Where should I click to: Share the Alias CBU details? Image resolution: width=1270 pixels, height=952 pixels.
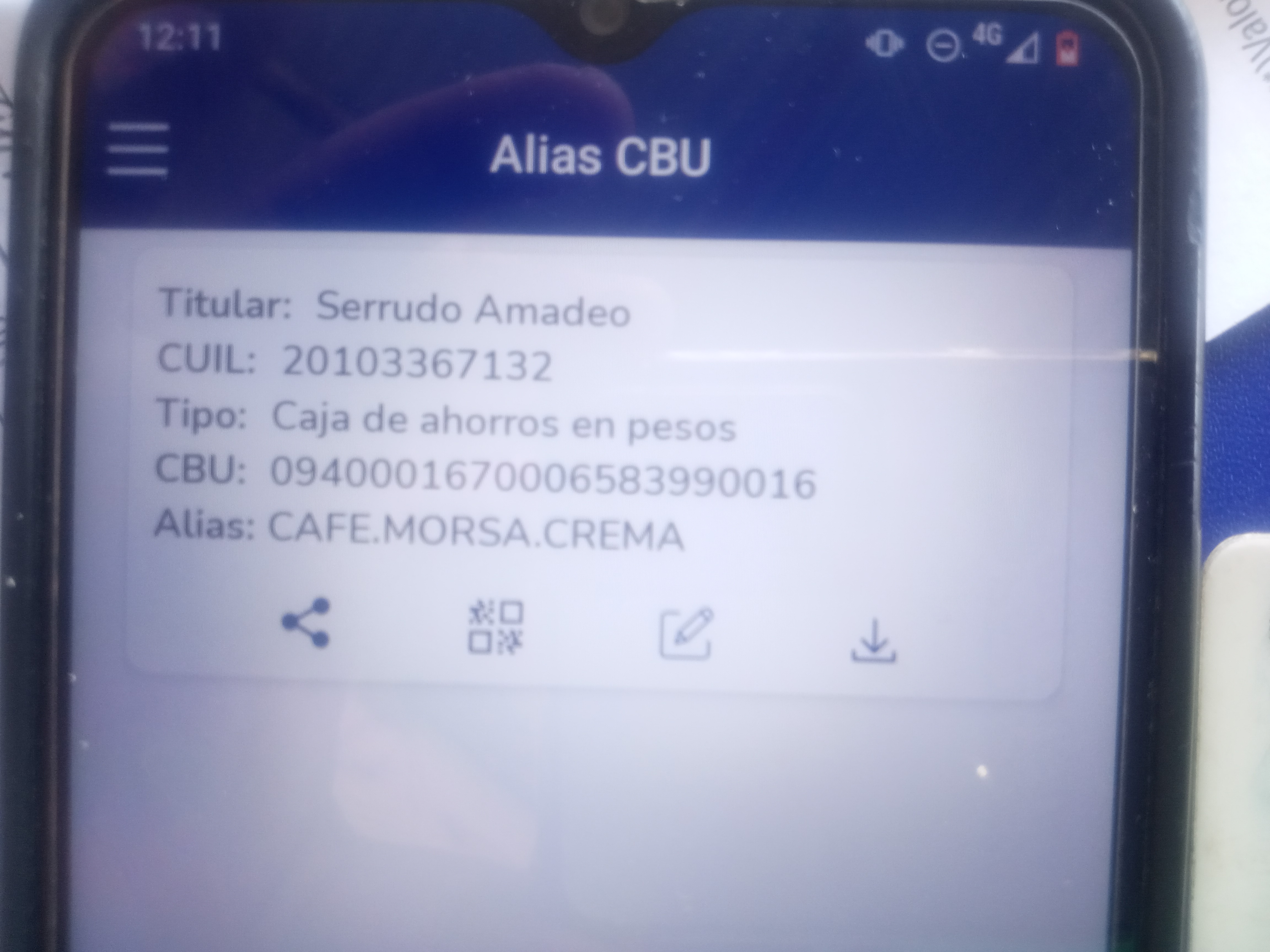306,623
